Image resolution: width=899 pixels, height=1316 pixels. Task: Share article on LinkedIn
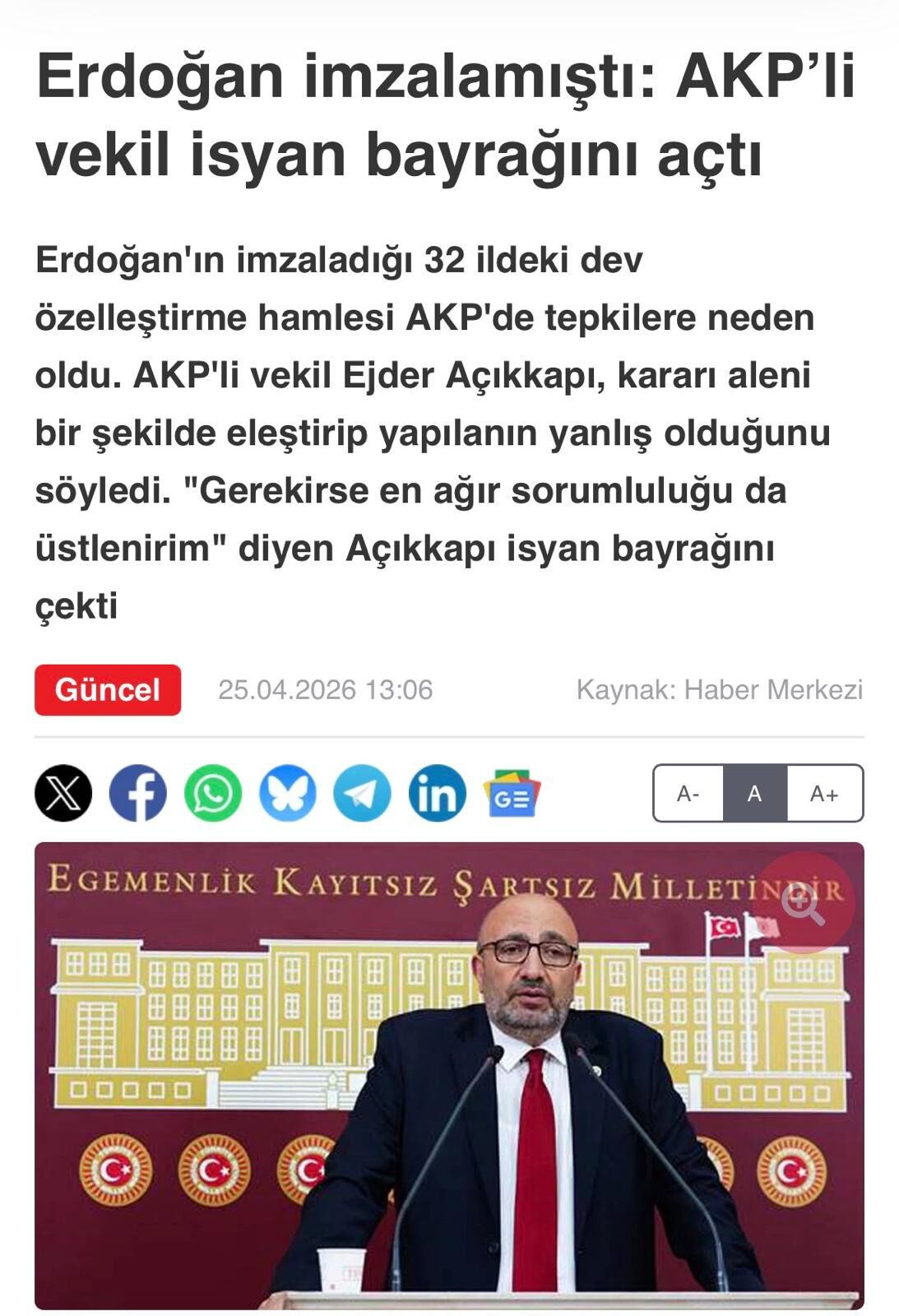tap(437, 793)
